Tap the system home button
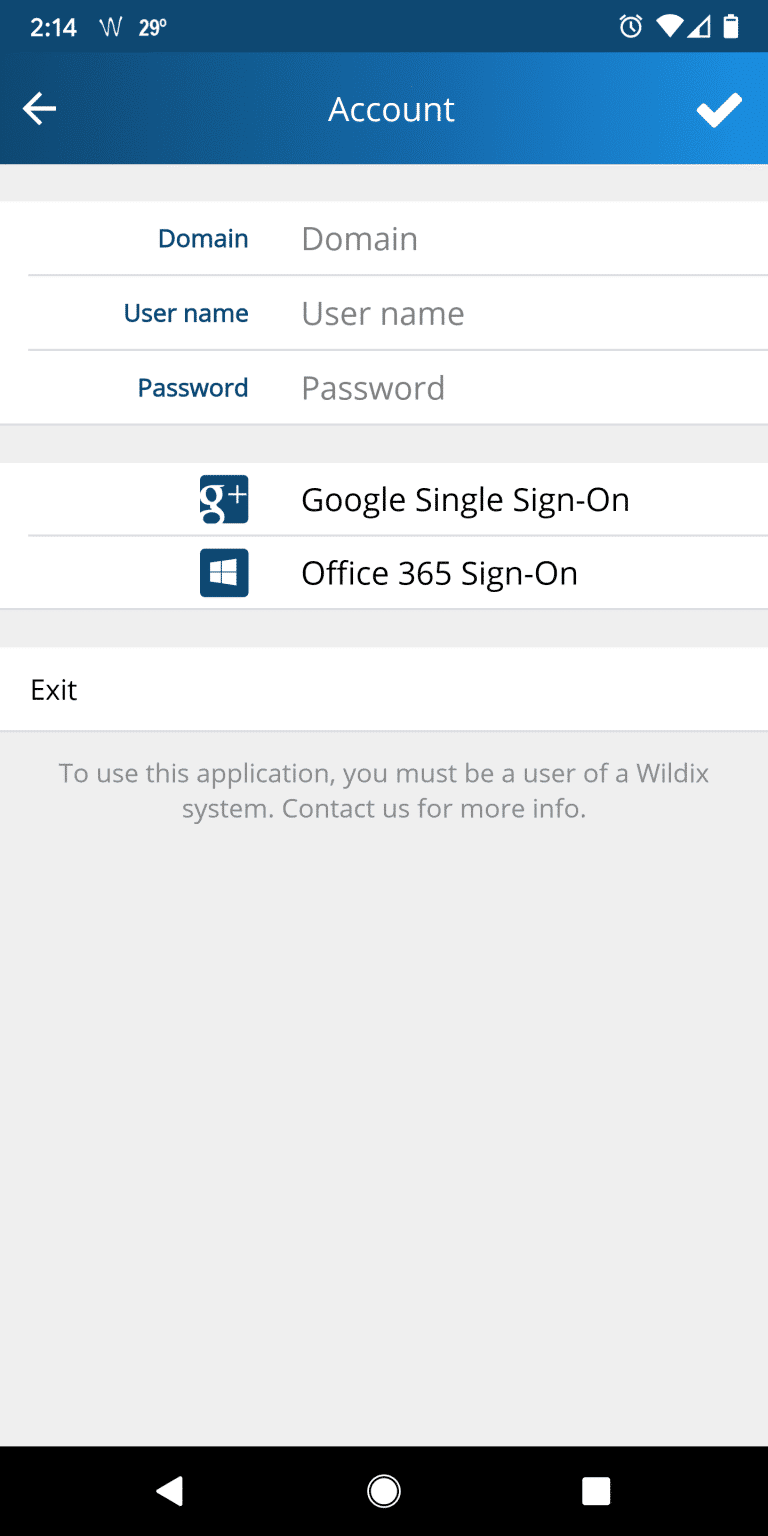The width and height of the screenshot is (768, 1536). click(x=384, y=1491)
